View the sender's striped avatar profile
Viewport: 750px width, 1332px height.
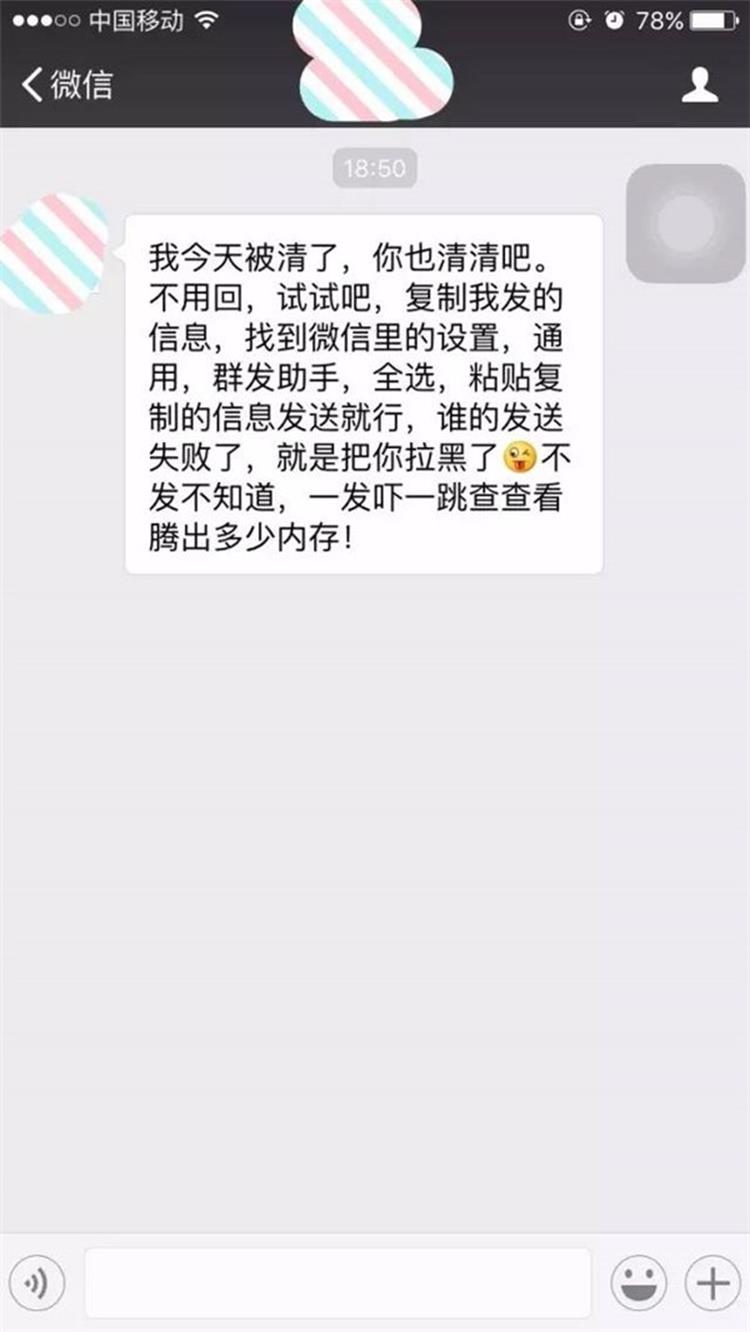55,252
